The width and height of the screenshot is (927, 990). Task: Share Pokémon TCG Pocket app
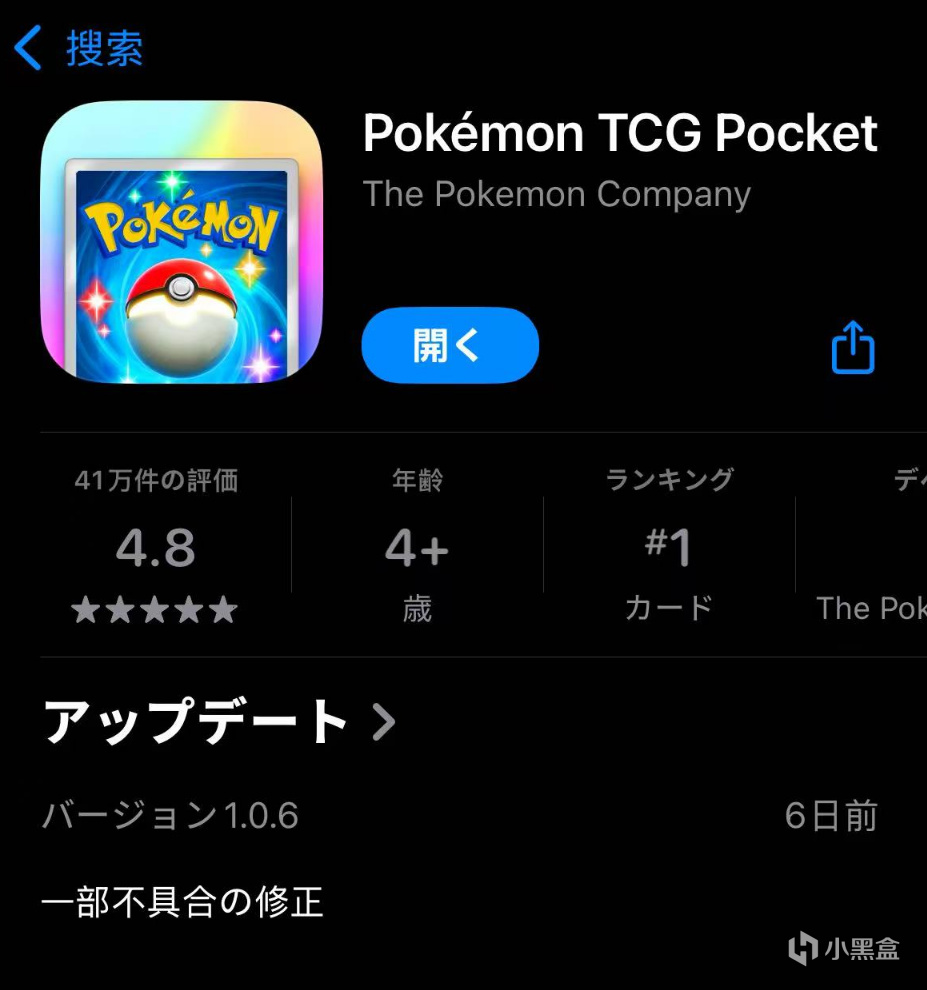click(x=853, y=347)
